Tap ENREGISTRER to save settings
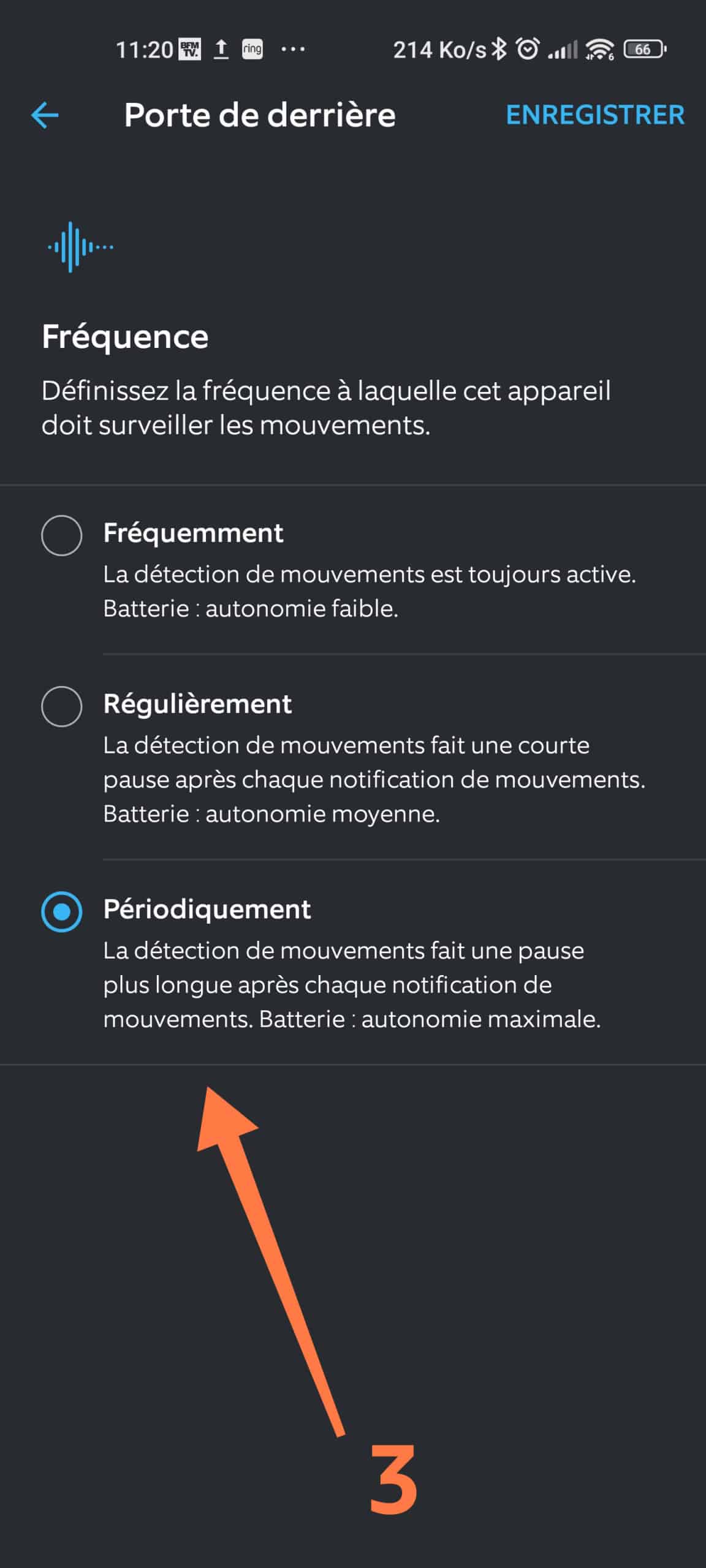Screen dimensions: 706x1568 pos(595,115)
